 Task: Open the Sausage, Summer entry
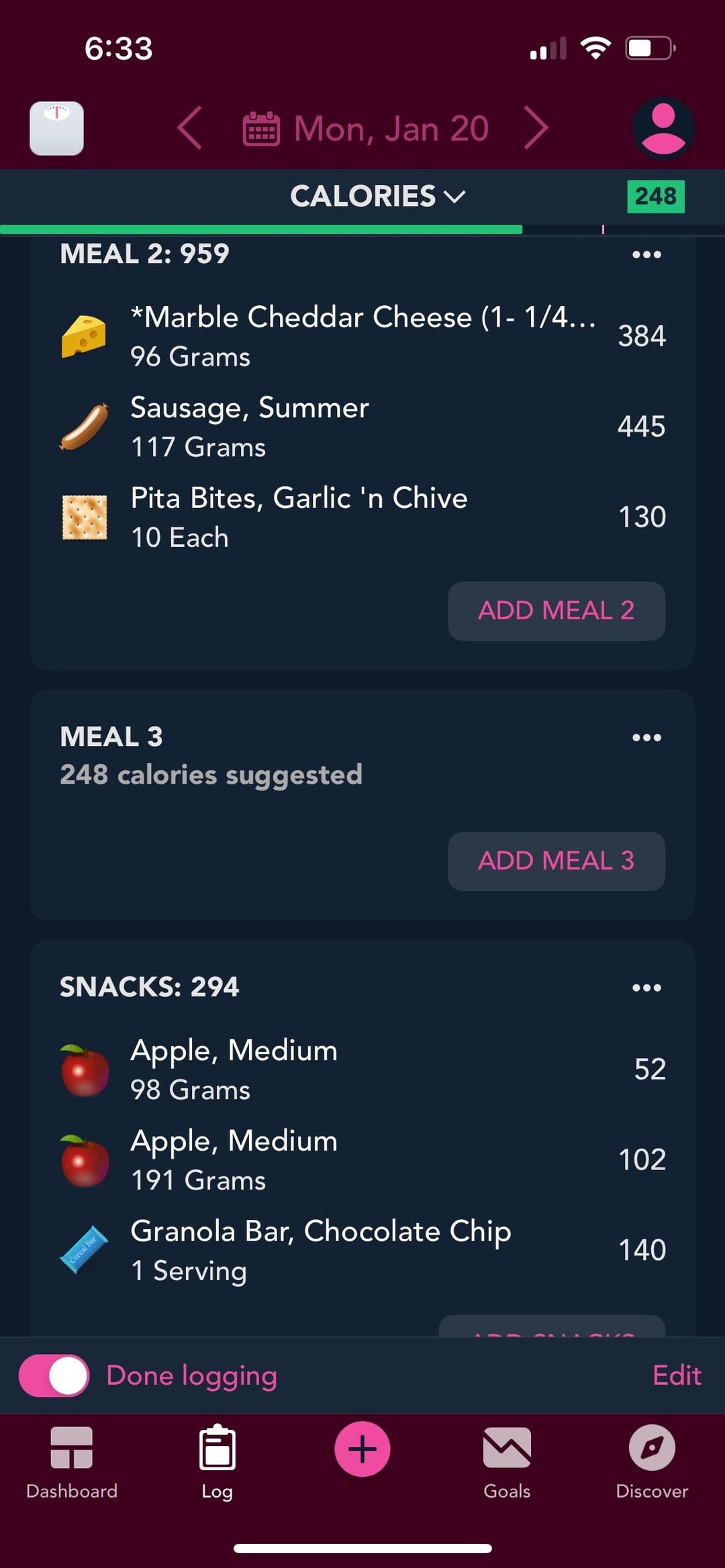(x=362, y=427)
